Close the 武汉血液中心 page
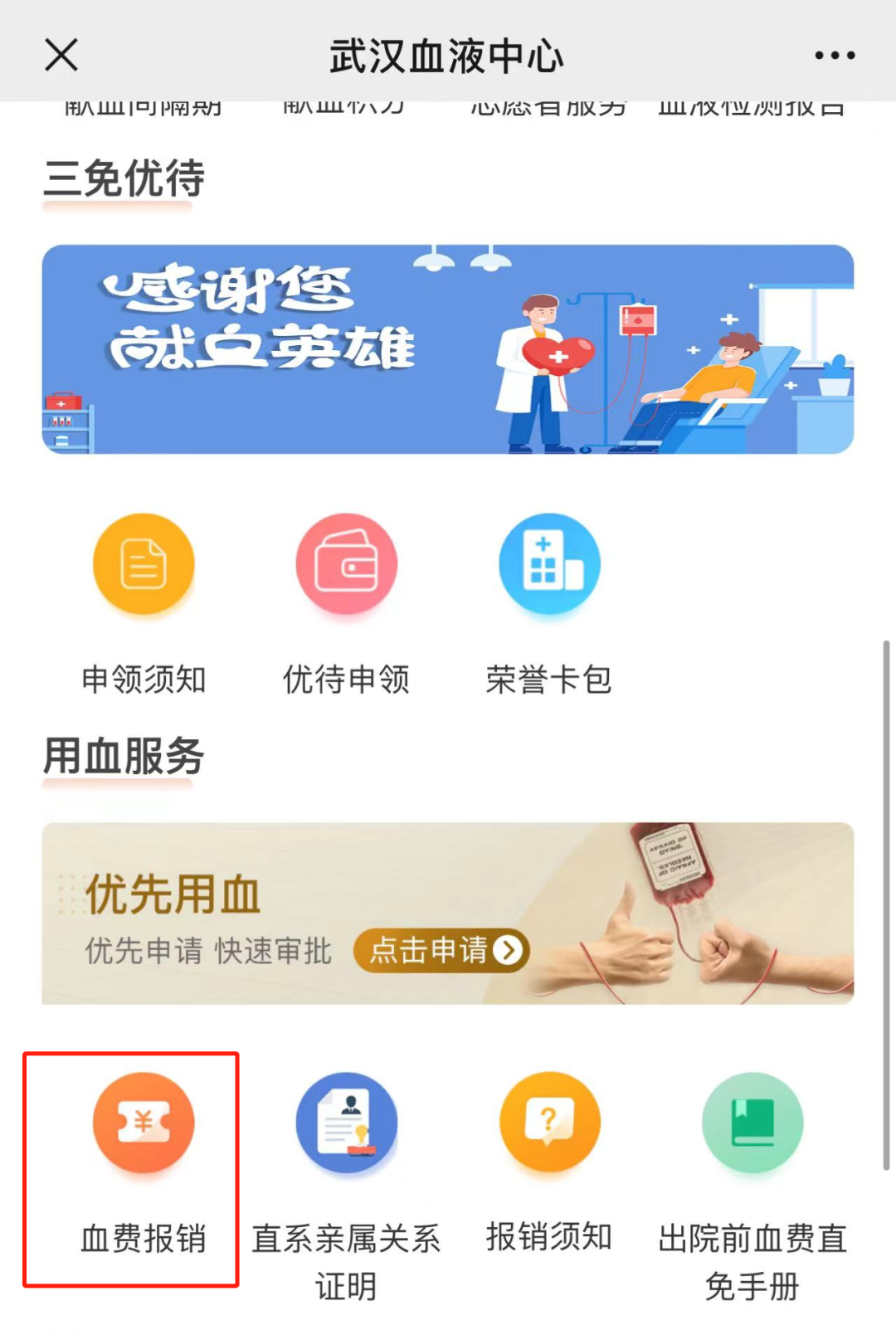The height and width of the screenshot is (1335, 896). pyautogui.click(x=61, y=56)
